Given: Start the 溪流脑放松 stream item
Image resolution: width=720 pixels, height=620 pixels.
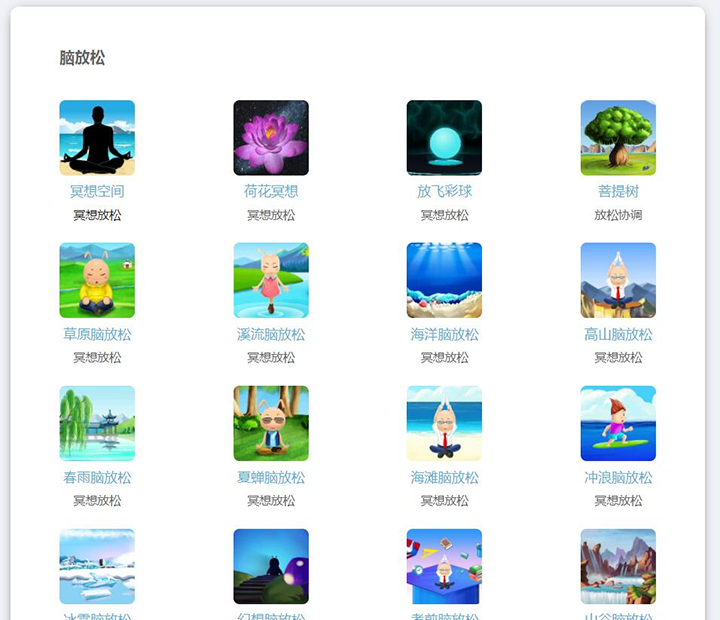Looking at the screenshot, I should point(271,281).
